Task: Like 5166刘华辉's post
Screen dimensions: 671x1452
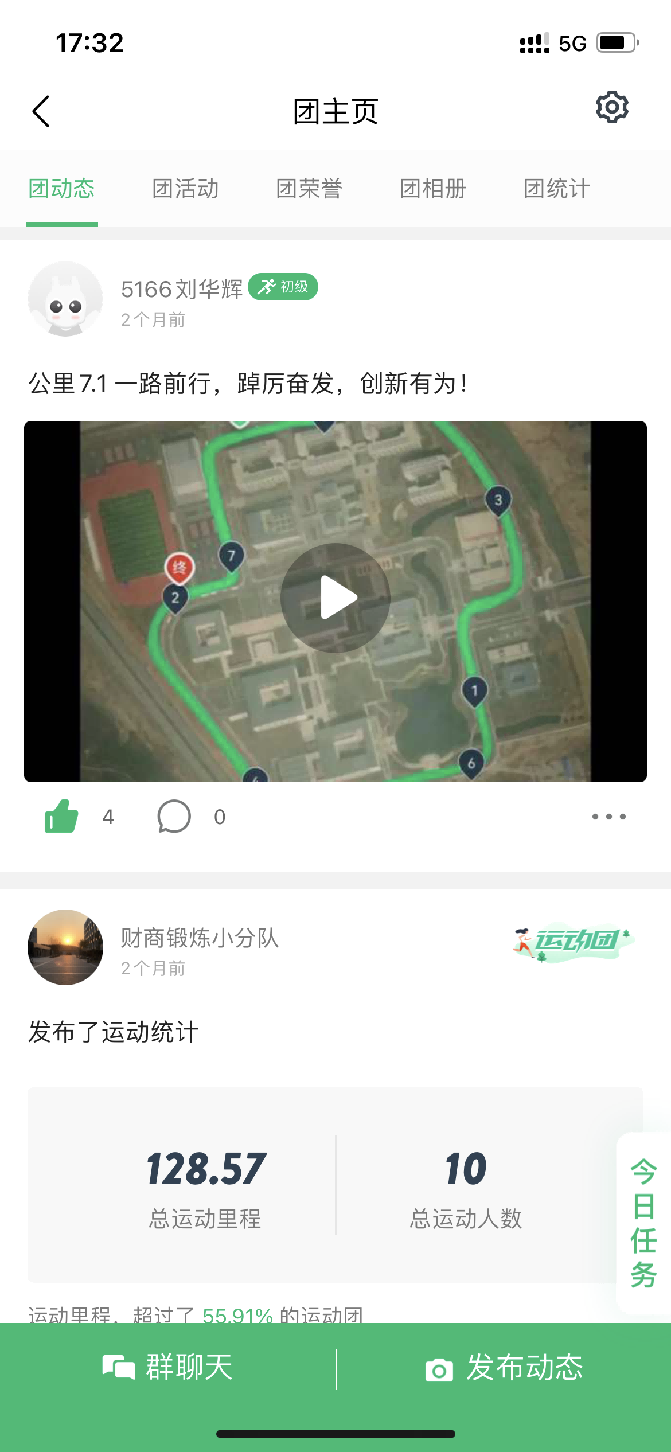Action: [x=62, y=817]
